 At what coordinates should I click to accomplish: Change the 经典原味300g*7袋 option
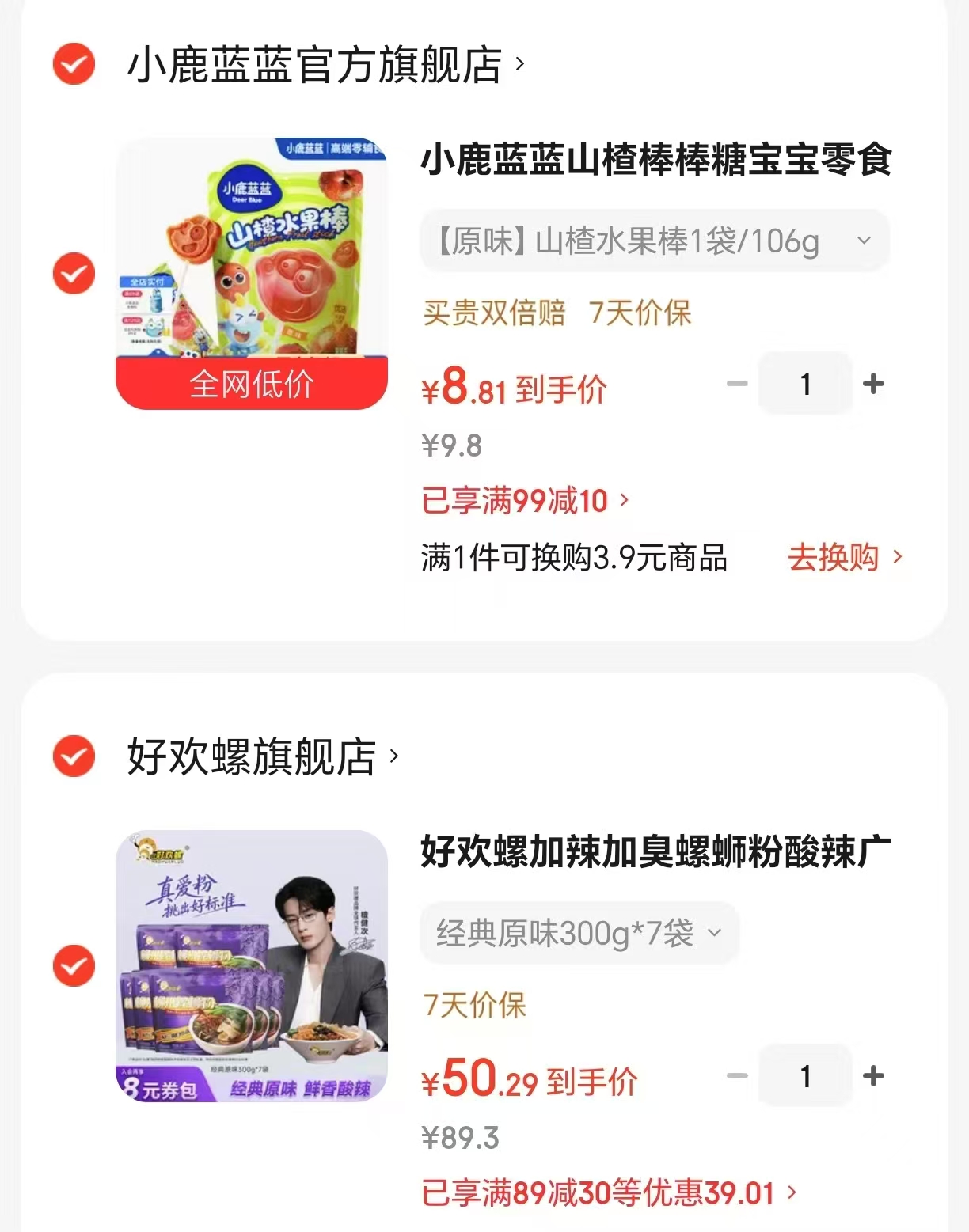[x=579, y=933]
